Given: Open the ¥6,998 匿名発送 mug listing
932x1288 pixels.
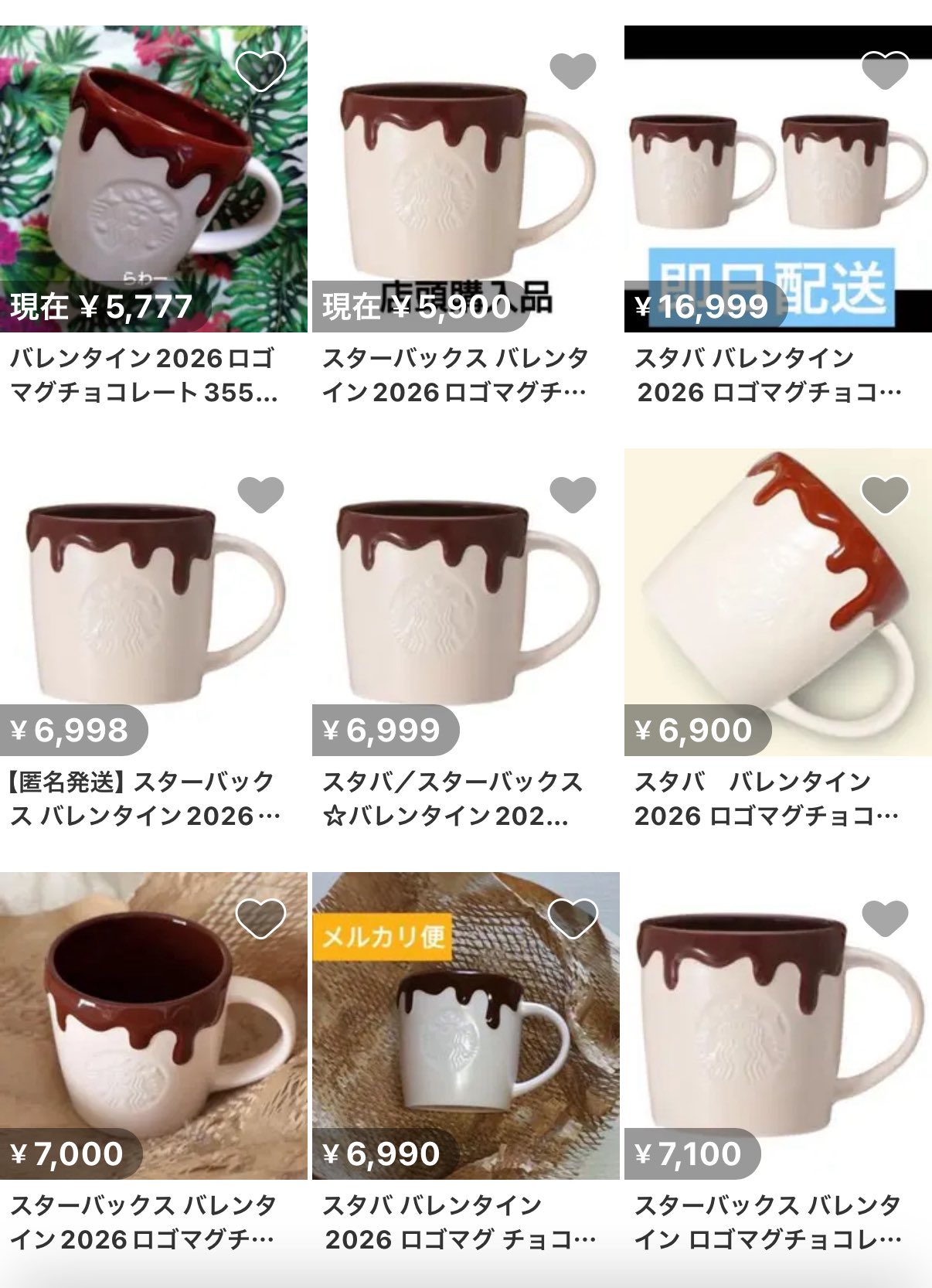Looking at the screenshot, I should tap(153, 603).
